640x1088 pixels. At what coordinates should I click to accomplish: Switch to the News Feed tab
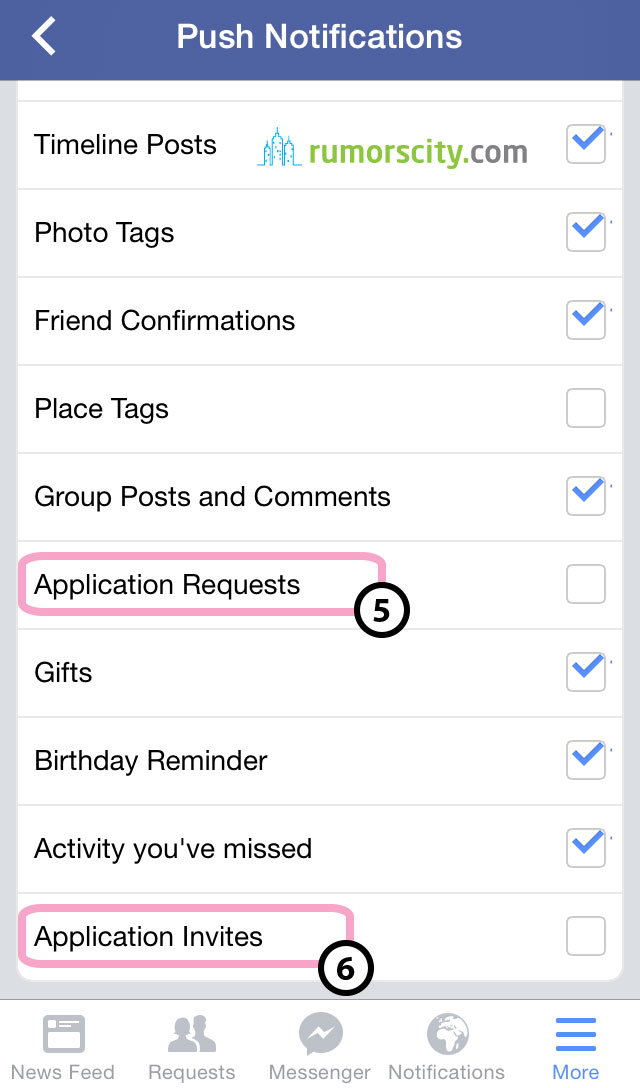(63, 1046)
